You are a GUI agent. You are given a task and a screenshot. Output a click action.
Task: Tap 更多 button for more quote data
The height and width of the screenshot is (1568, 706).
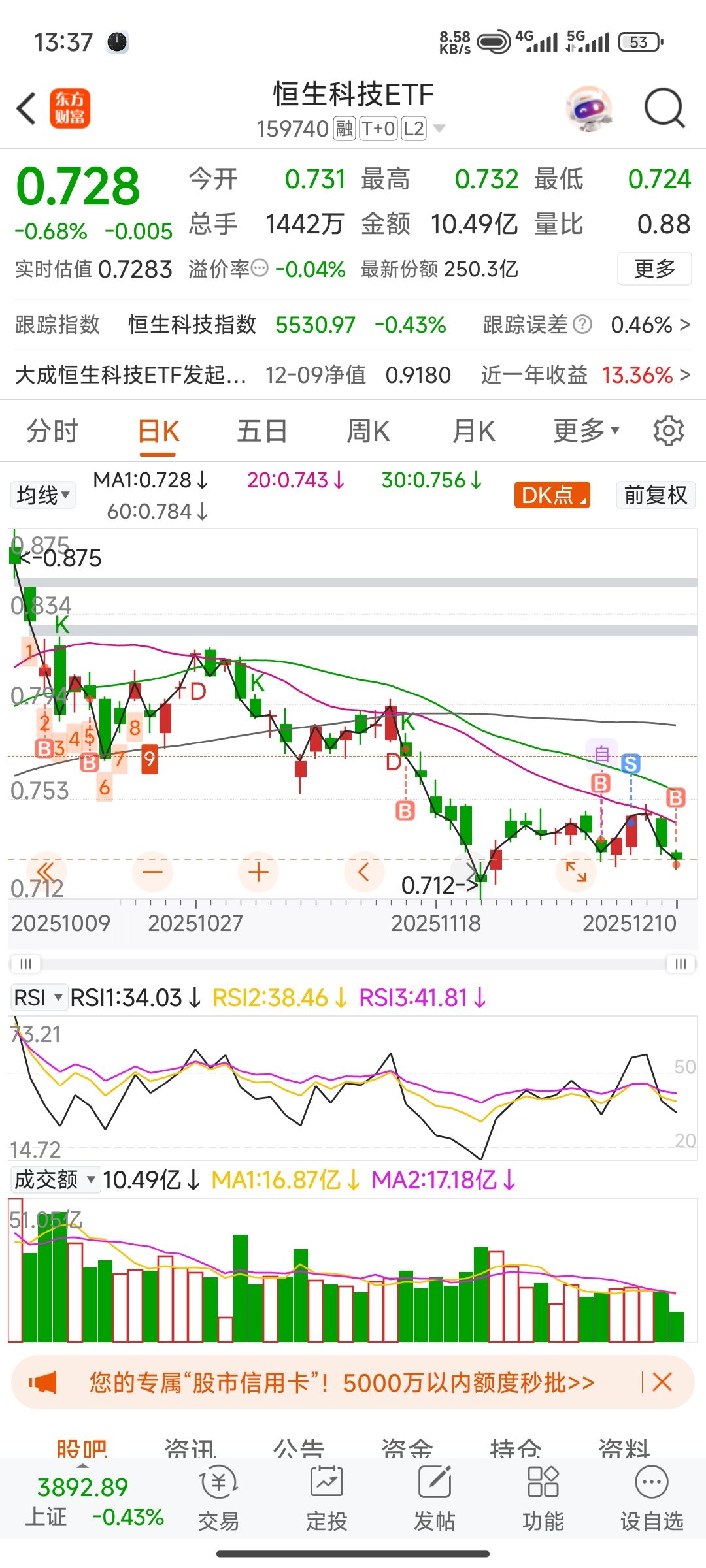point(654,269)
